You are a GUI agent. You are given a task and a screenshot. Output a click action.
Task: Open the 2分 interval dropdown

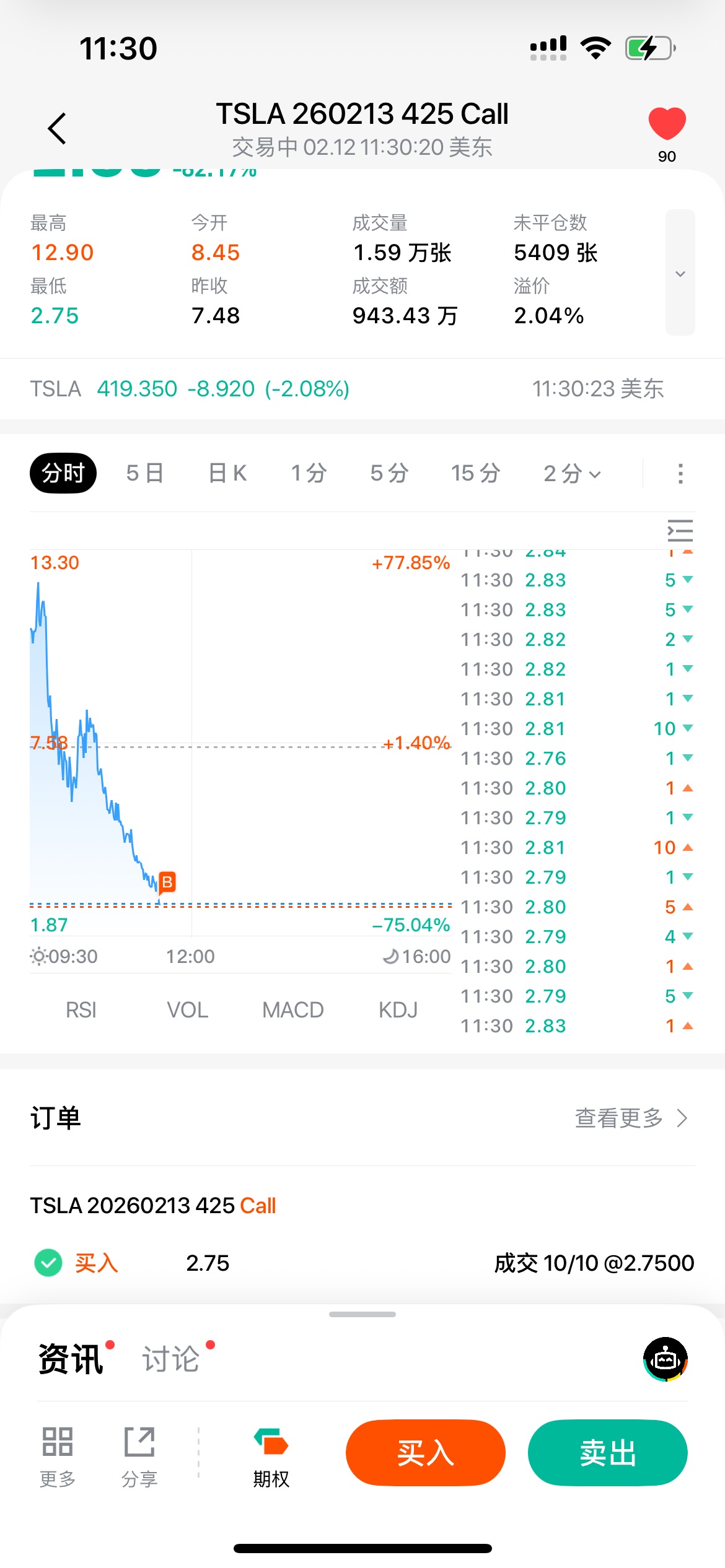click(572, 474)
